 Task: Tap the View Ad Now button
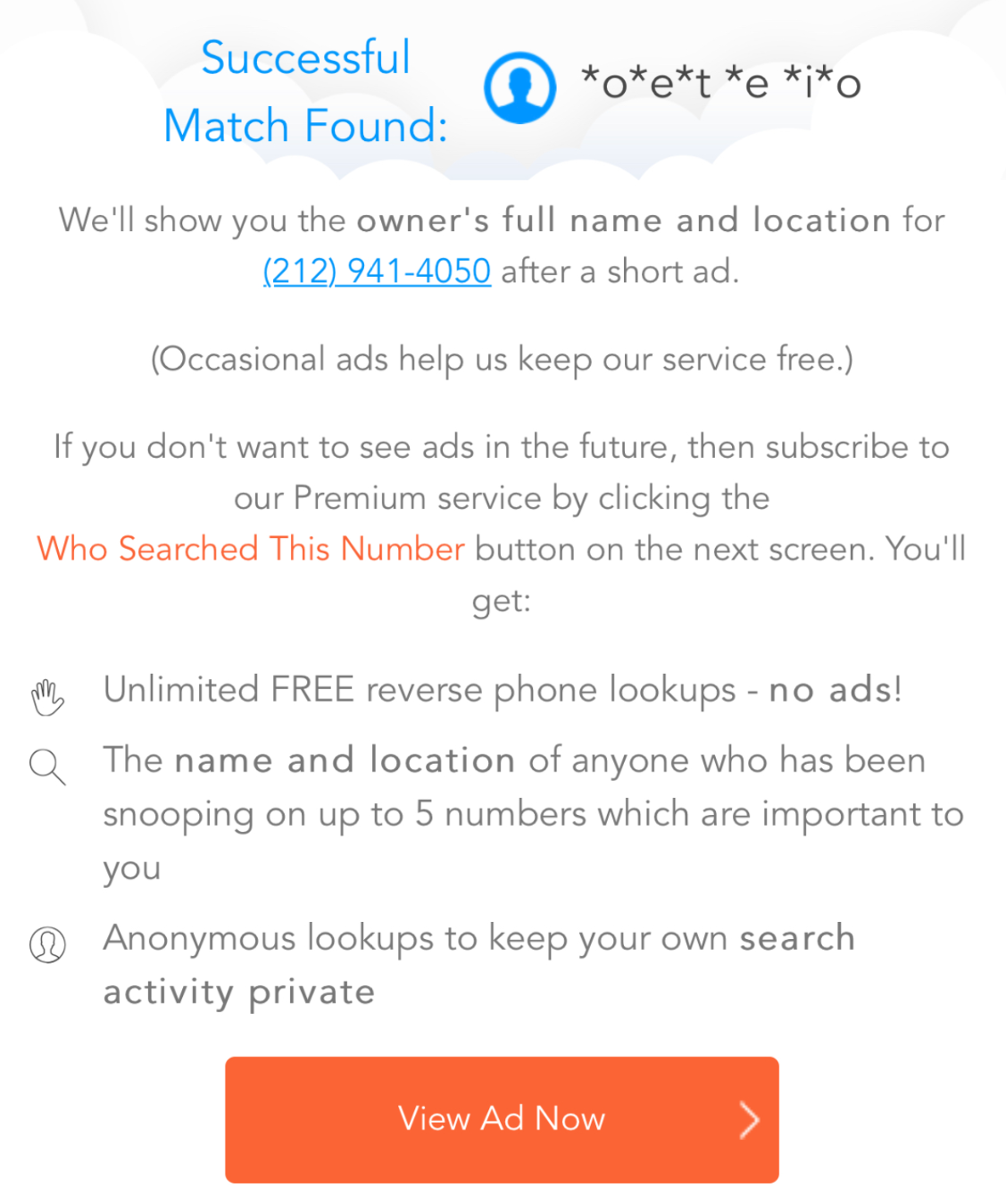pos(502,1119)
